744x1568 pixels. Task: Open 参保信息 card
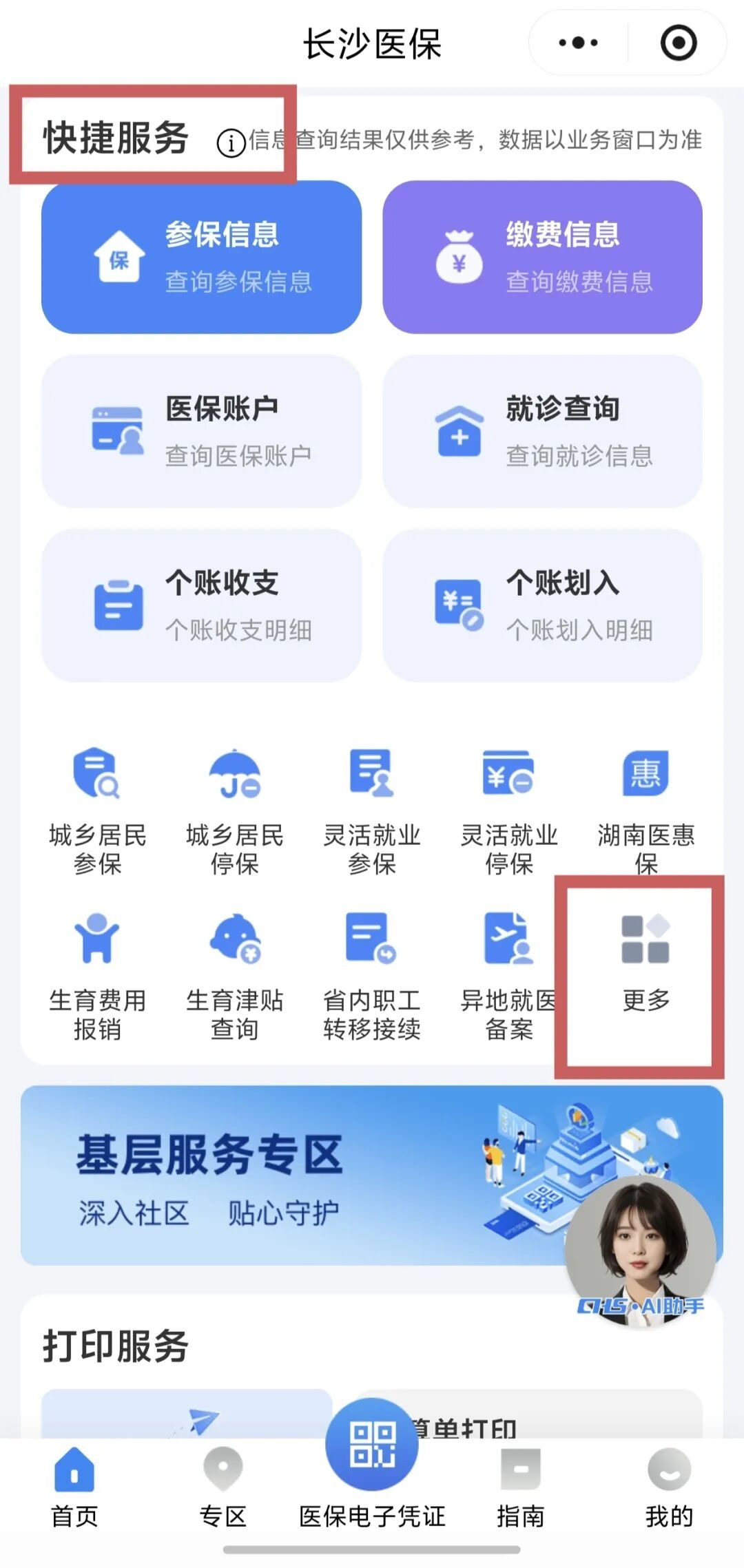pyautogui.click(x=201, y=257)
